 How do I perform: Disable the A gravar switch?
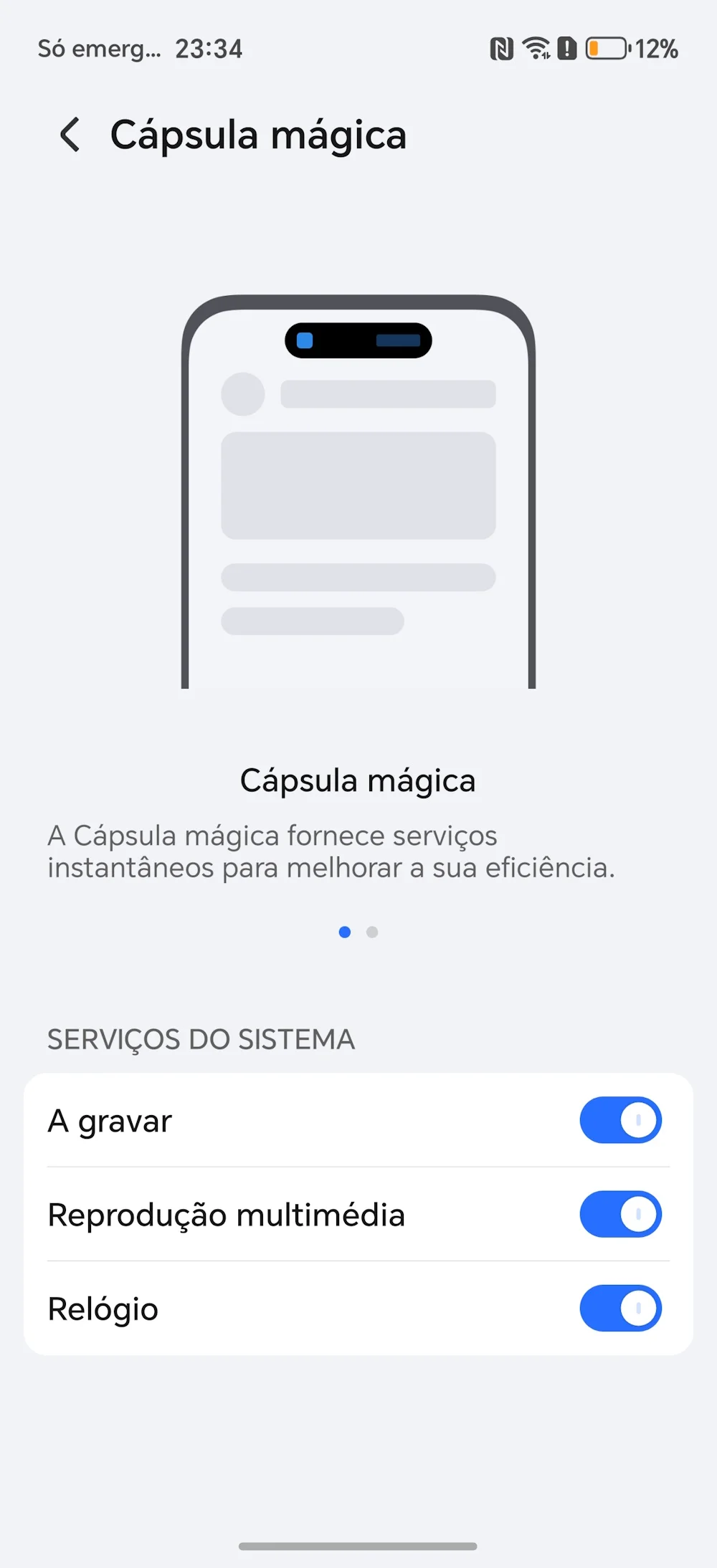pos(620,1120)
